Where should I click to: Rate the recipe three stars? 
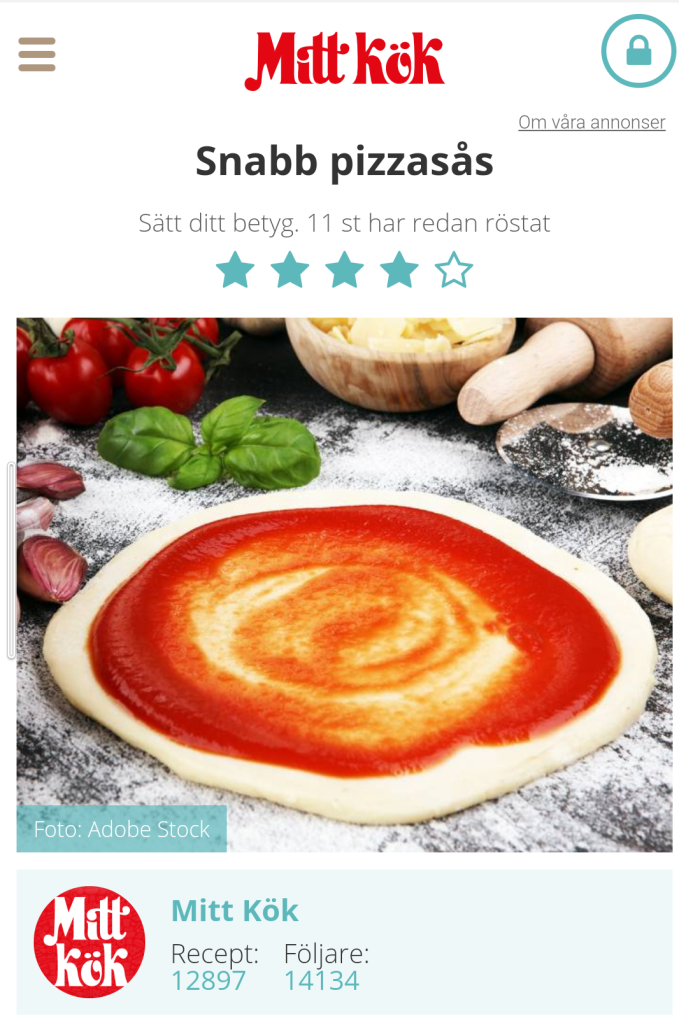[345, 270]
